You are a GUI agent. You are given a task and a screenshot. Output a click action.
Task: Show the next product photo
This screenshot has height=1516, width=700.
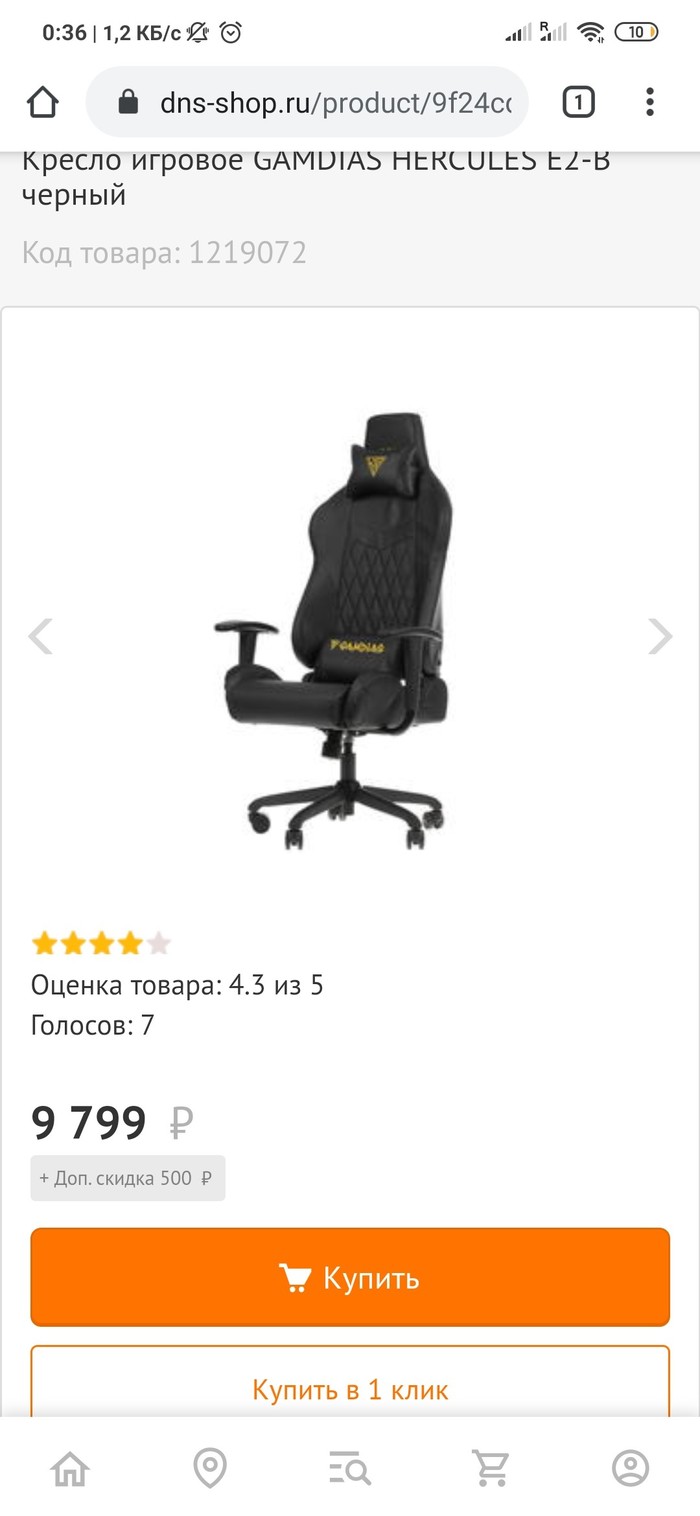(660, 636)
